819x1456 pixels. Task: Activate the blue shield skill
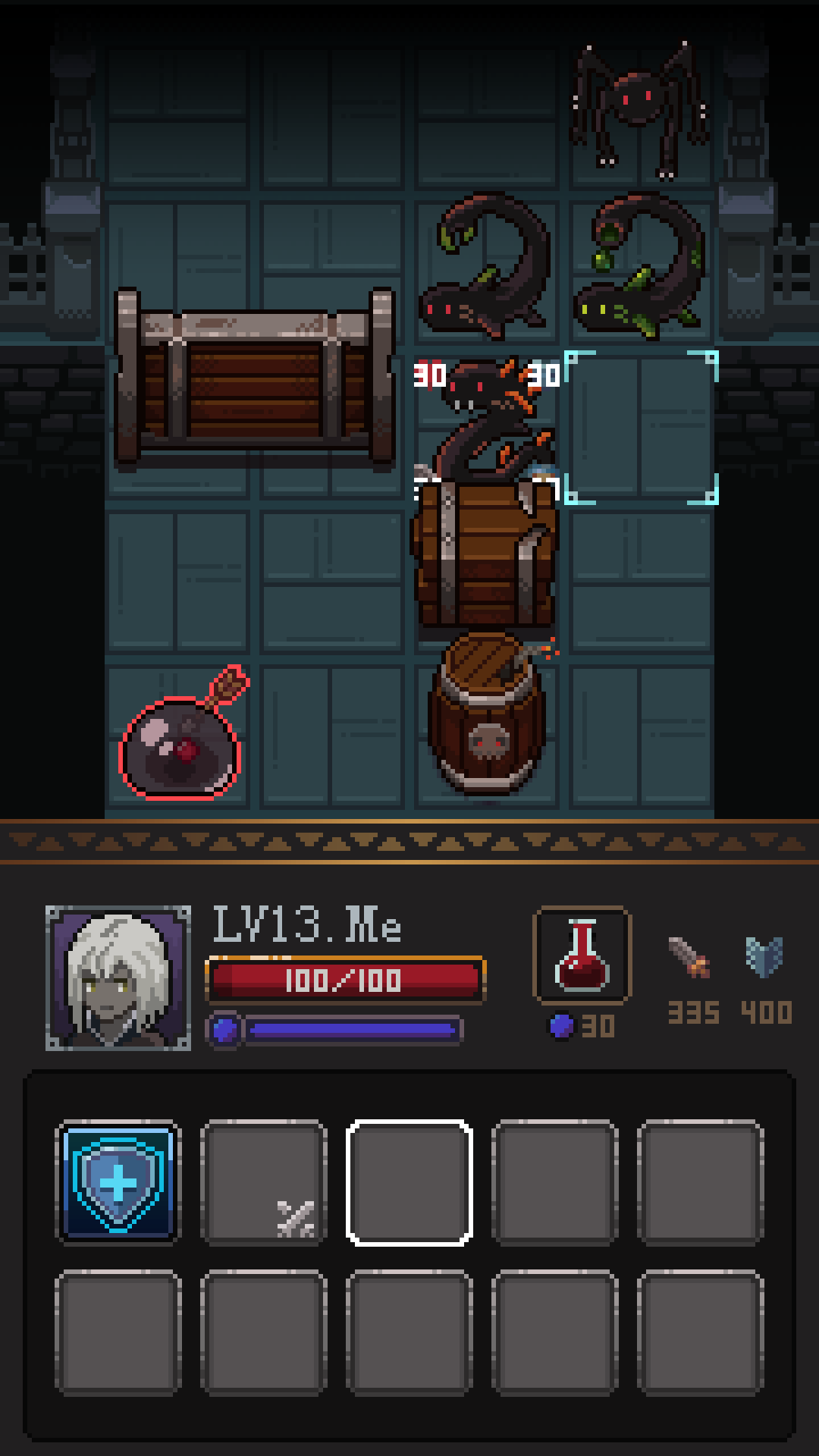pos(118,1183)
